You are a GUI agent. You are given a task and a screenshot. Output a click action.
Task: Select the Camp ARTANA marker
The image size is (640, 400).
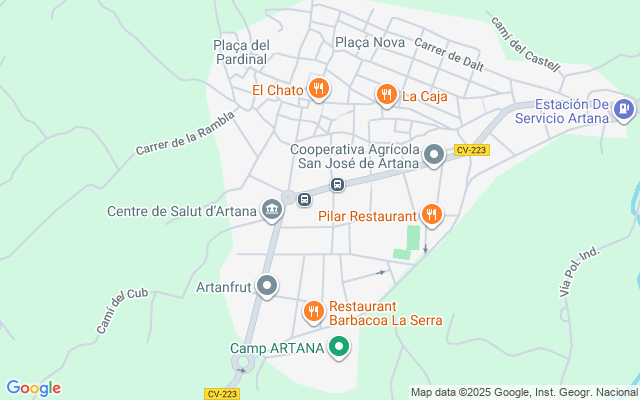(339, 348)
